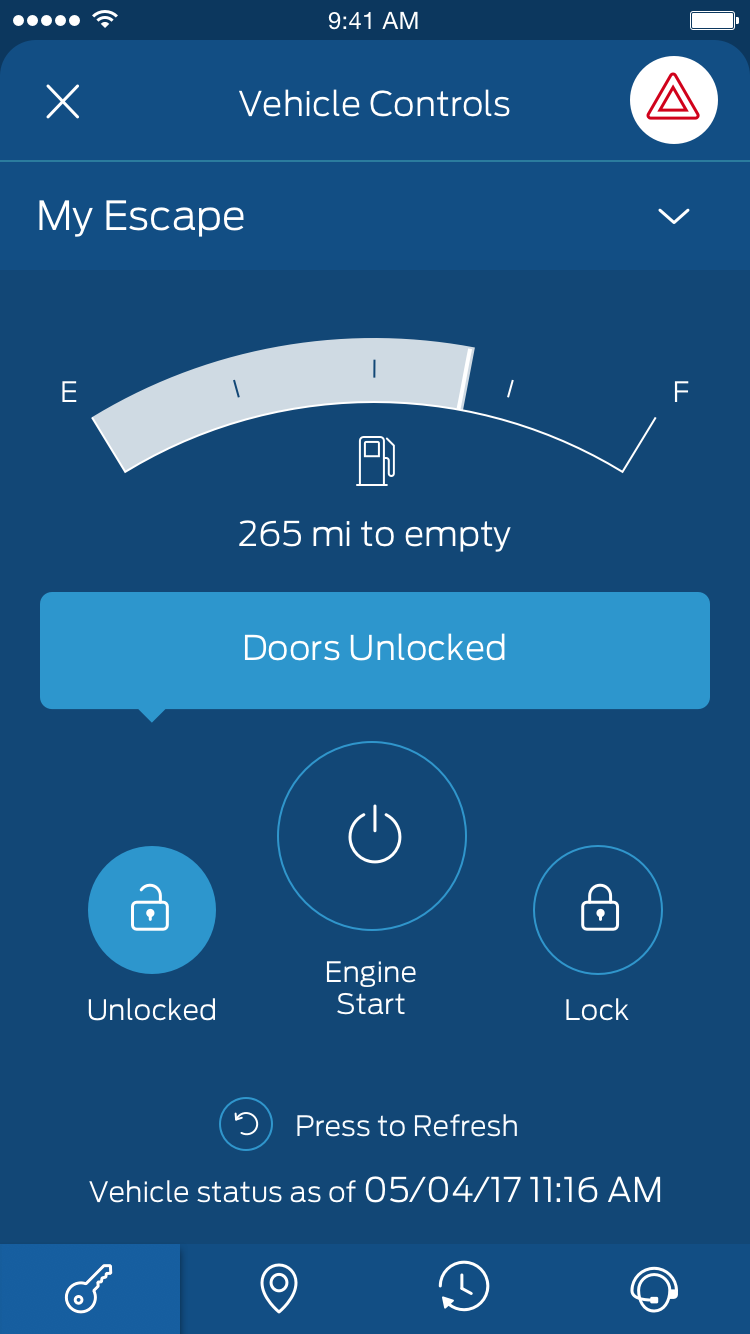Refresh the vehicle status
The height and width of the screenshot is (1334, 750).
click(x=246, y=1125)
